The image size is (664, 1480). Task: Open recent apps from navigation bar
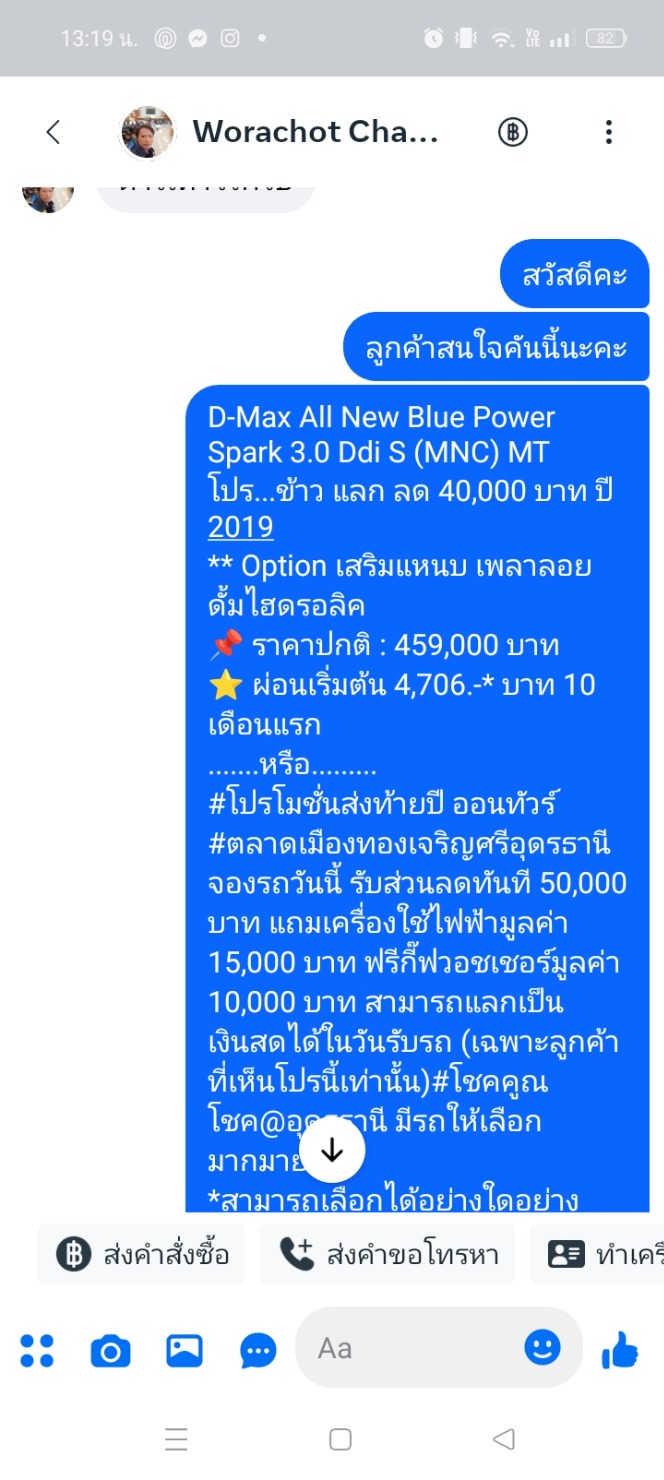[x=176, y=1439]
